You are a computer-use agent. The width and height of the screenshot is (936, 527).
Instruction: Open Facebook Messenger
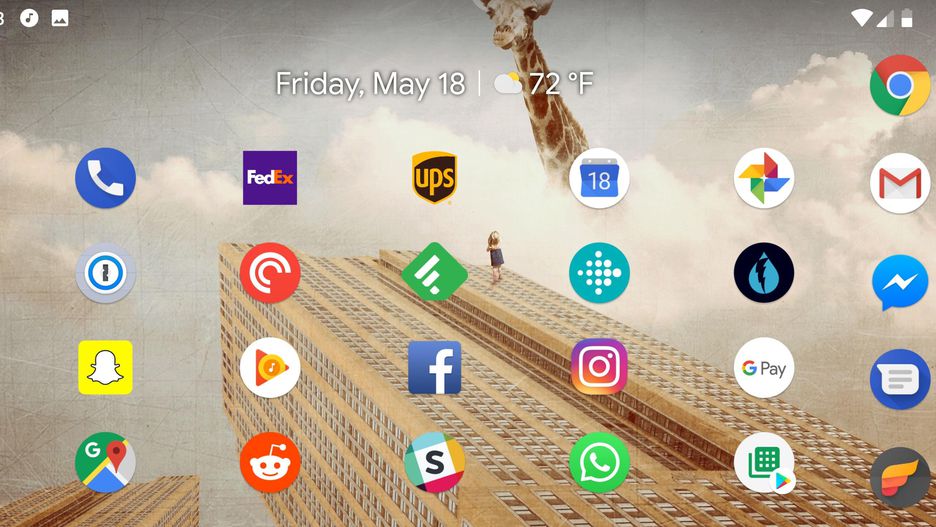click(900, 284)
